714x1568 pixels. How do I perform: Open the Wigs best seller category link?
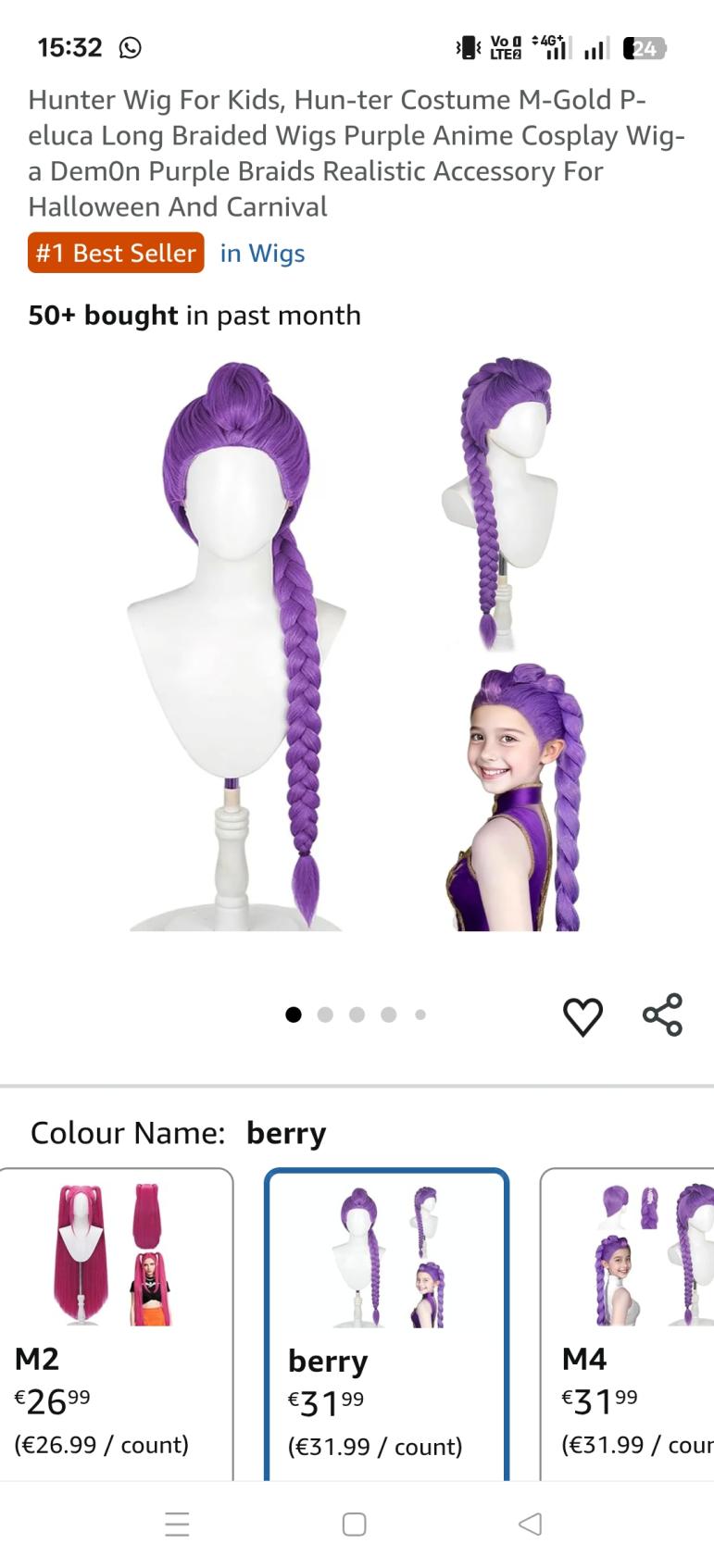(x=262, y=254)
